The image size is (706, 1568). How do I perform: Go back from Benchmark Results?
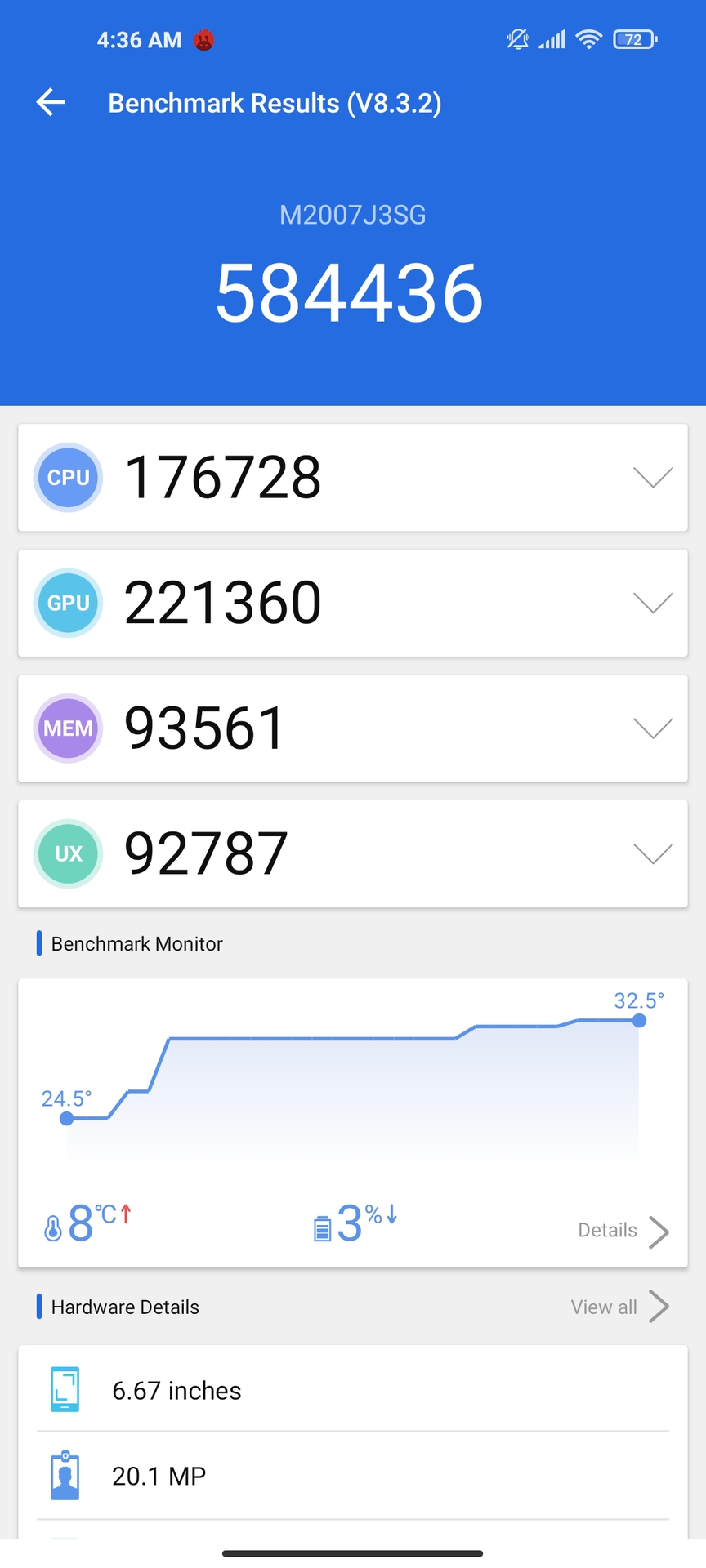pos(51,103)
